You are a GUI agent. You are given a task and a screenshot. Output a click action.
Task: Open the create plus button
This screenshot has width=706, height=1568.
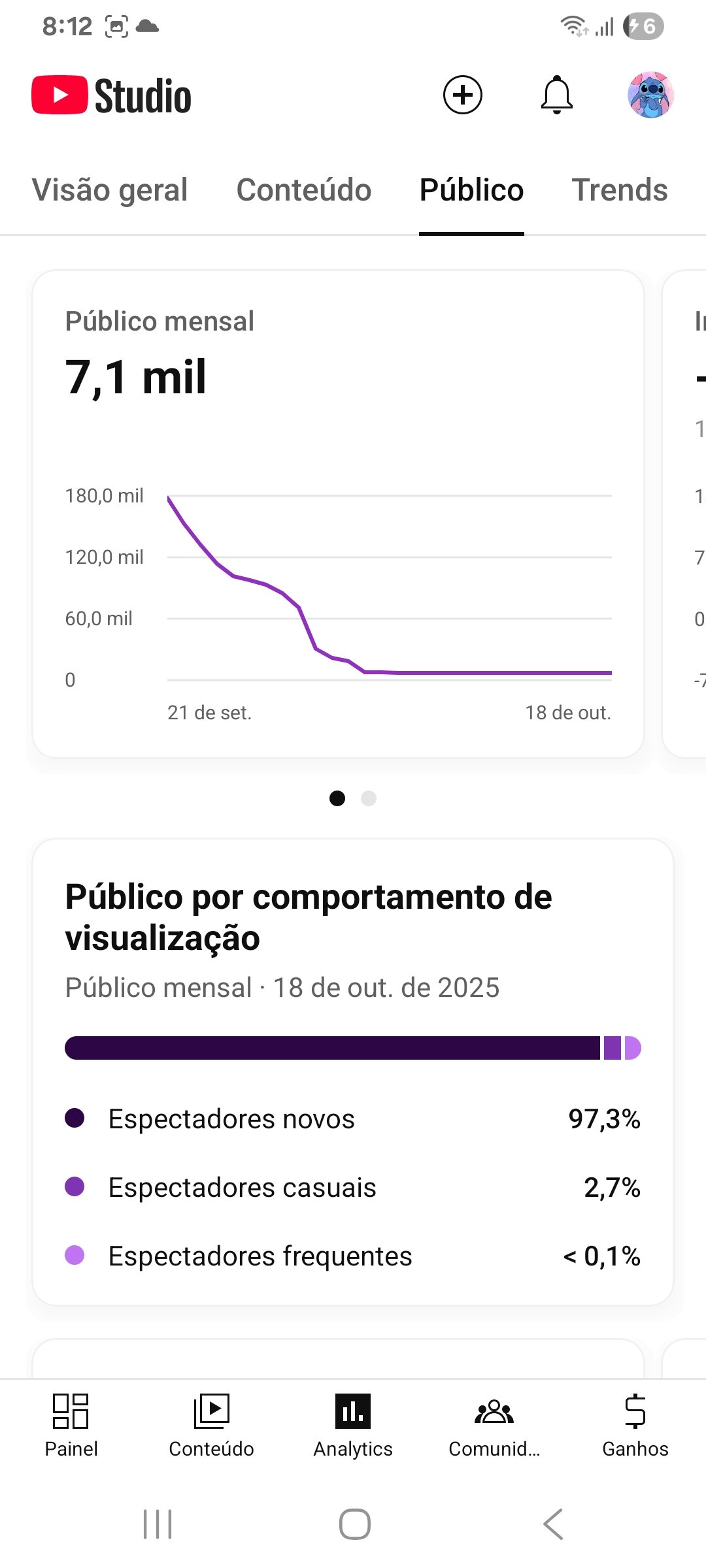coord(463,95)
